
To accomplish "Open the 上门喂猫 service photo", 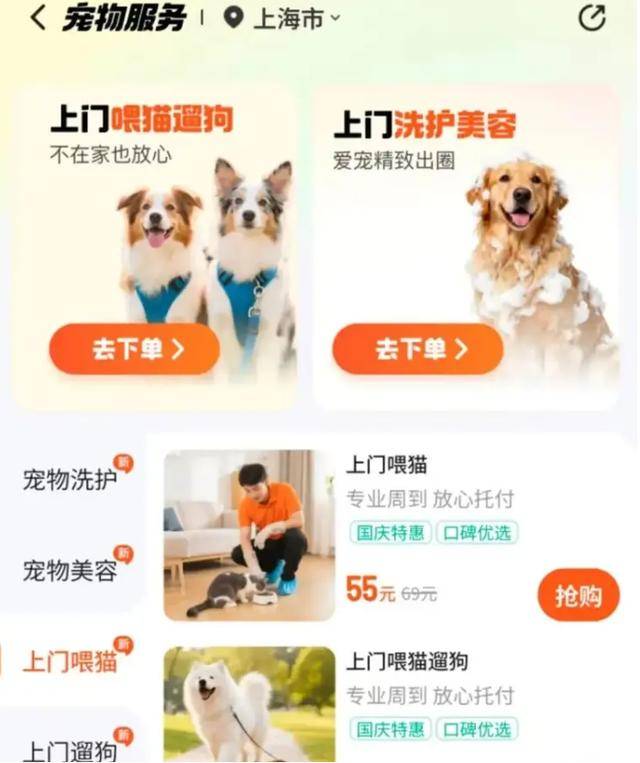I will click(x=249, y=535).
